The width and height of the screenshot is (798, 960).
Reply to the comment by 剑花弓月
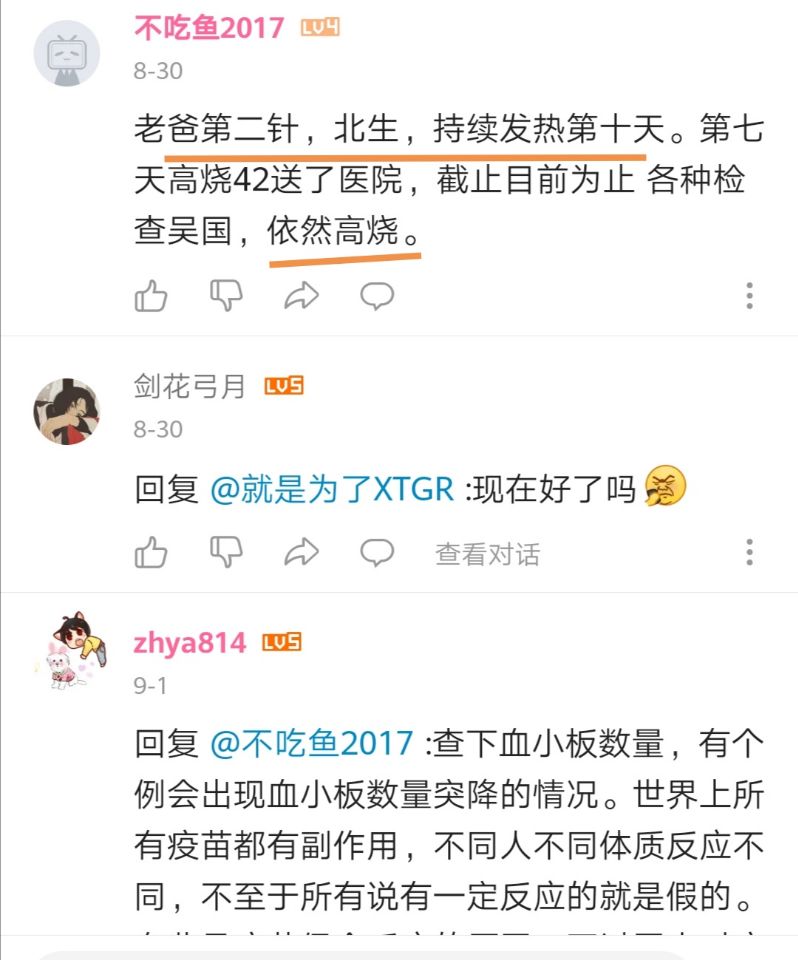(x=377, y=552)
